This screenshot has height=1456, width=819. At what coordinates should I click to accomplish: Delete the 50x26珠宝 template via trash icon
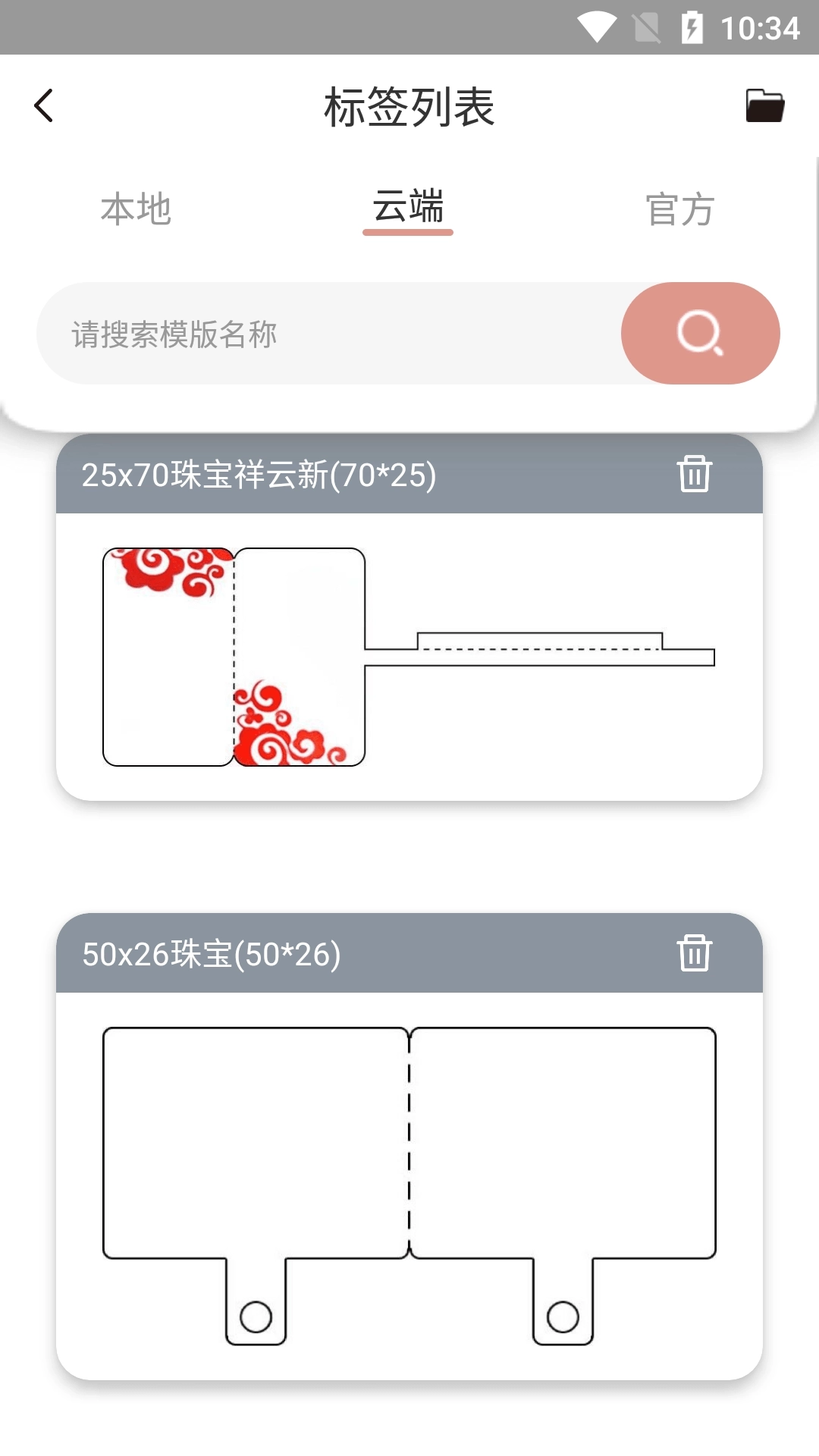pos(693,954)
